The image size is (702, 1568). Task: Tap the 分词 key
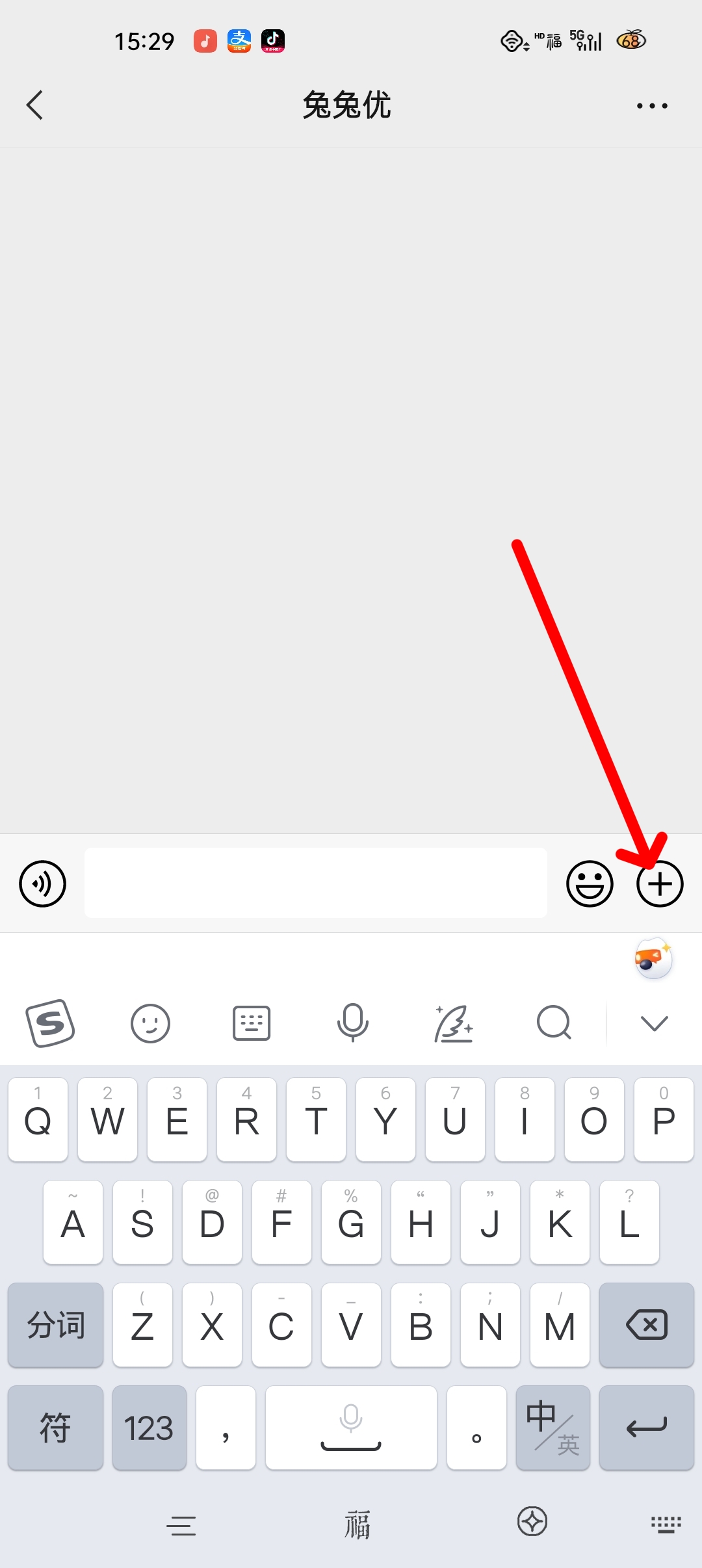(55, 1325)
